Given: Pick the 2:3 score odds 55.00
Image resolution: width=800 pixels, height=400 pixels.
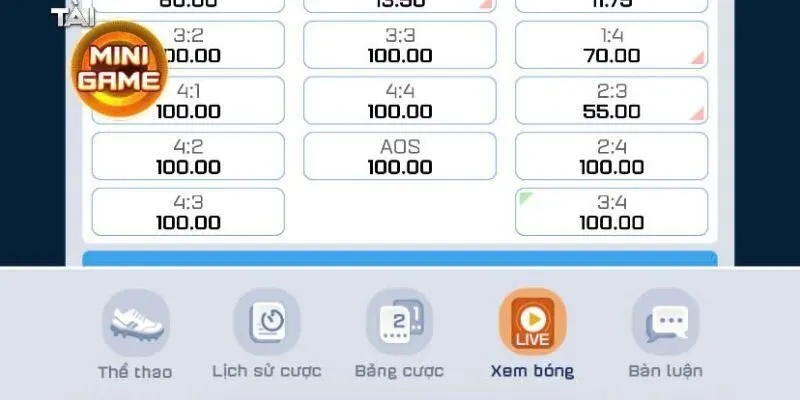Looking at the screenshot, I should (611, 100).
